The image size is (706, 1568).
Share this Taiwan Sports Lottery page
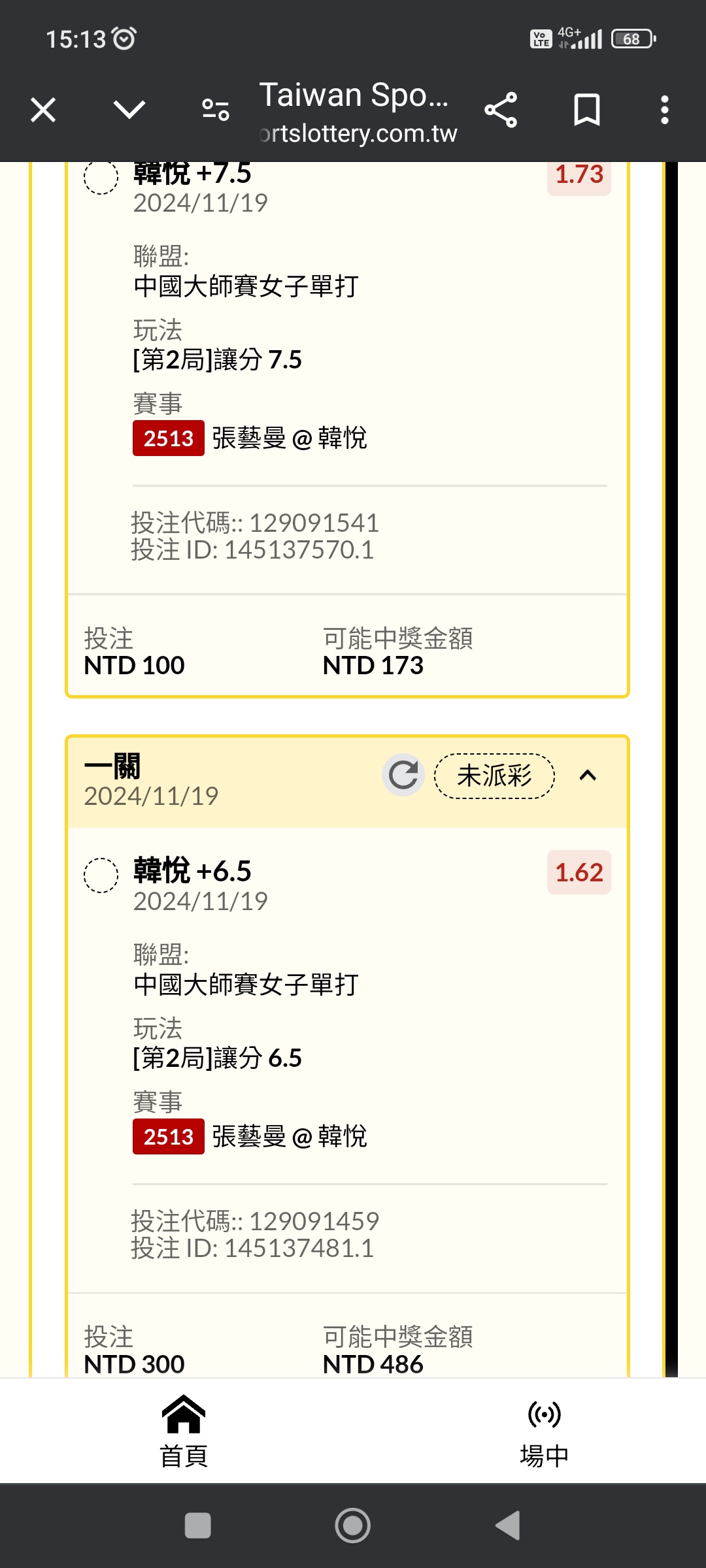point(501,110)
